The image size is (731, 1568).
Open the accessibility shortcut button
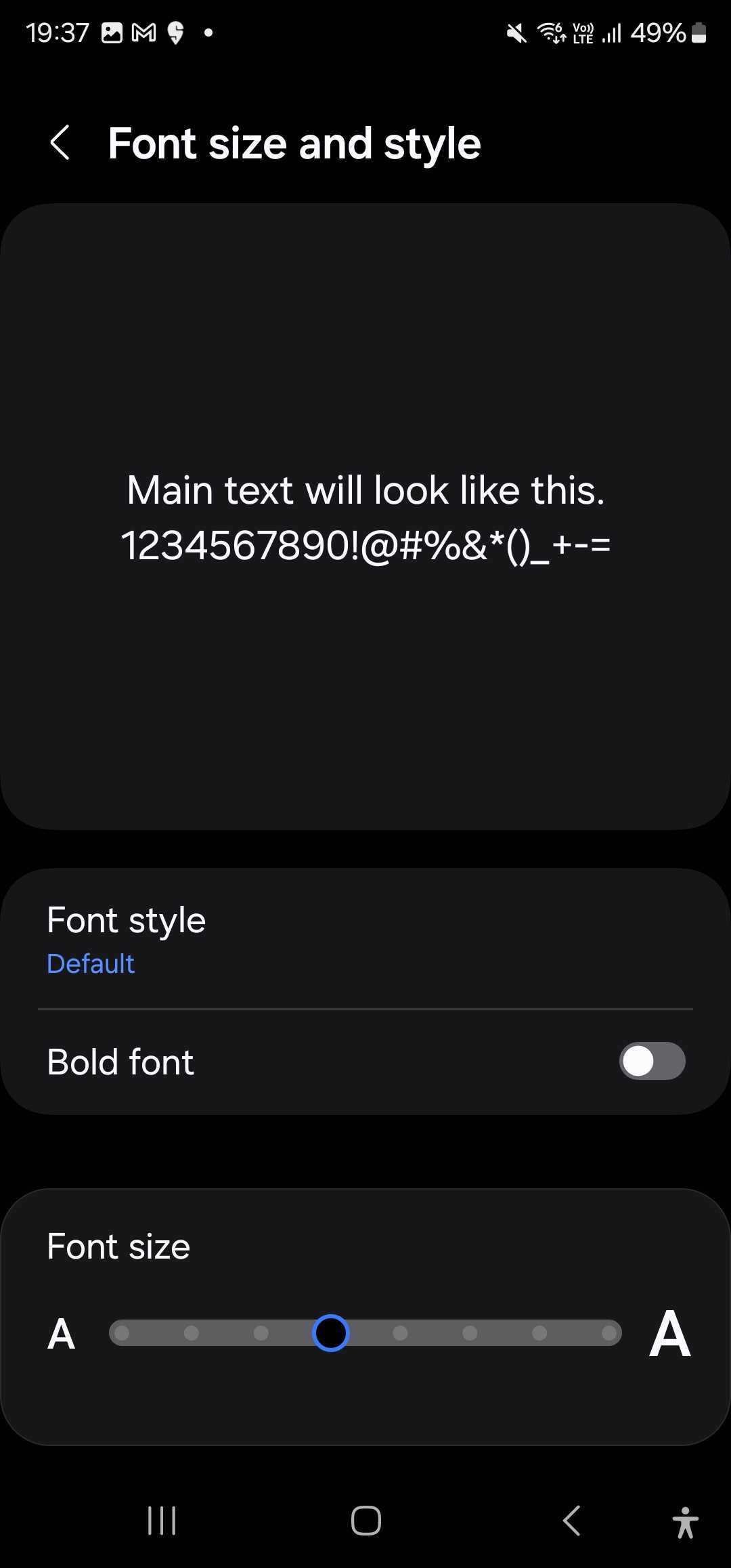pos(685,1522)
